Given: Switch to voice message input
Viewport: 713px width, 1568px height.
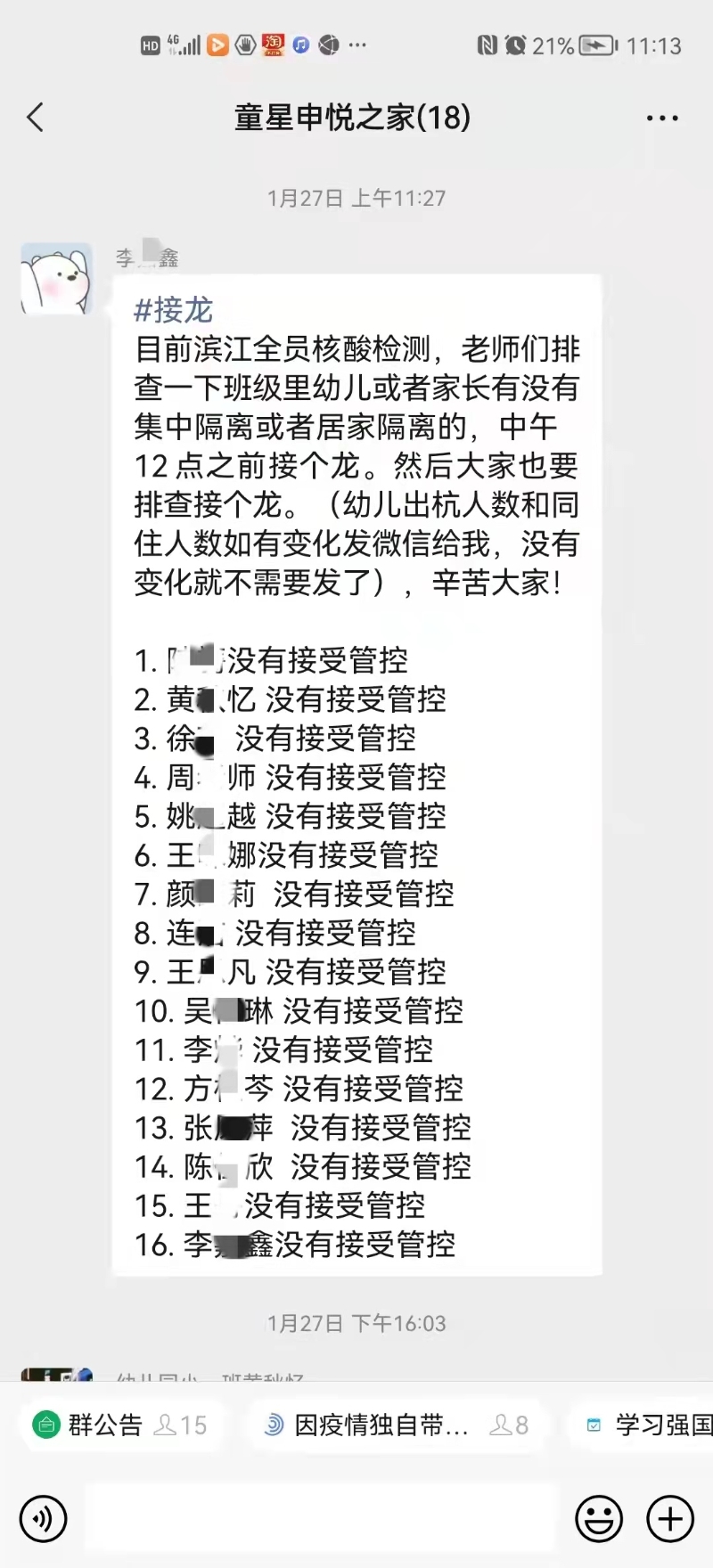Looking at the screenshot, I should click(43, 1518).
